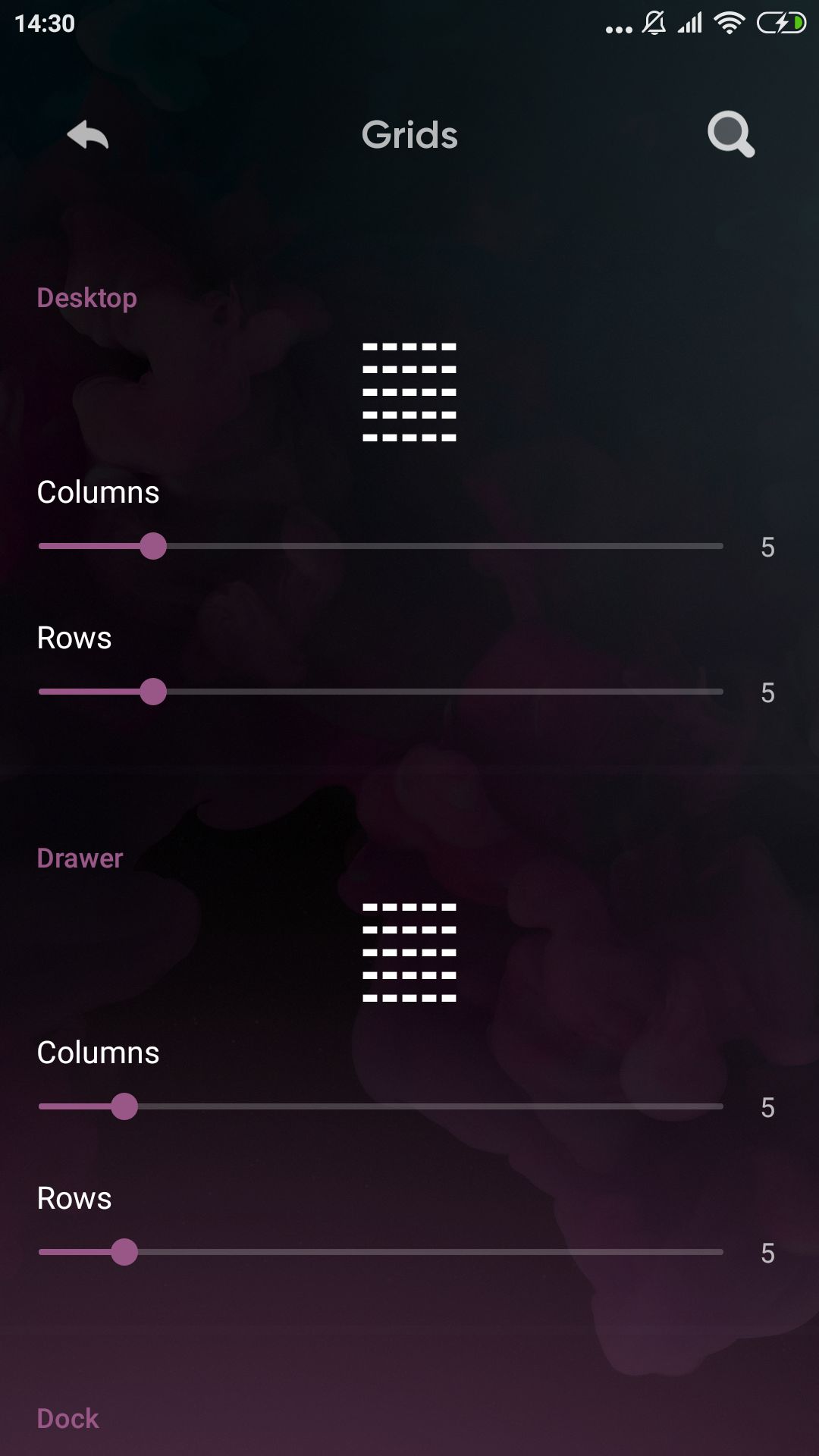This screenshot has width=819, height=1456.
Task: Tap the Drawer Columns slider track
Action: tap(381, 1106)
